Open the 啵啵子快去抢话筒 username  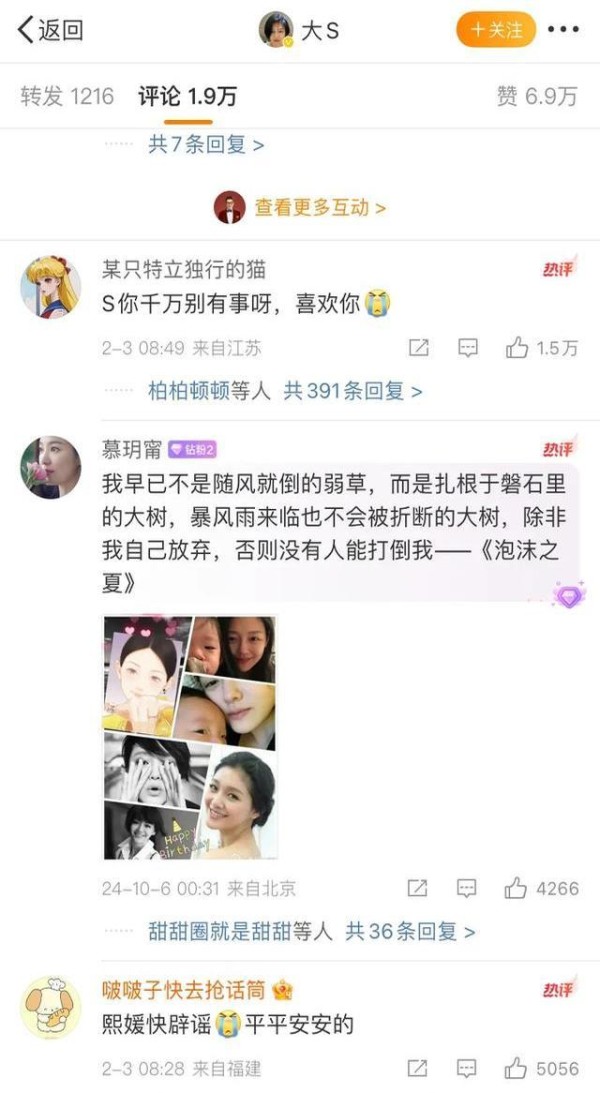(x=184, y=989)
